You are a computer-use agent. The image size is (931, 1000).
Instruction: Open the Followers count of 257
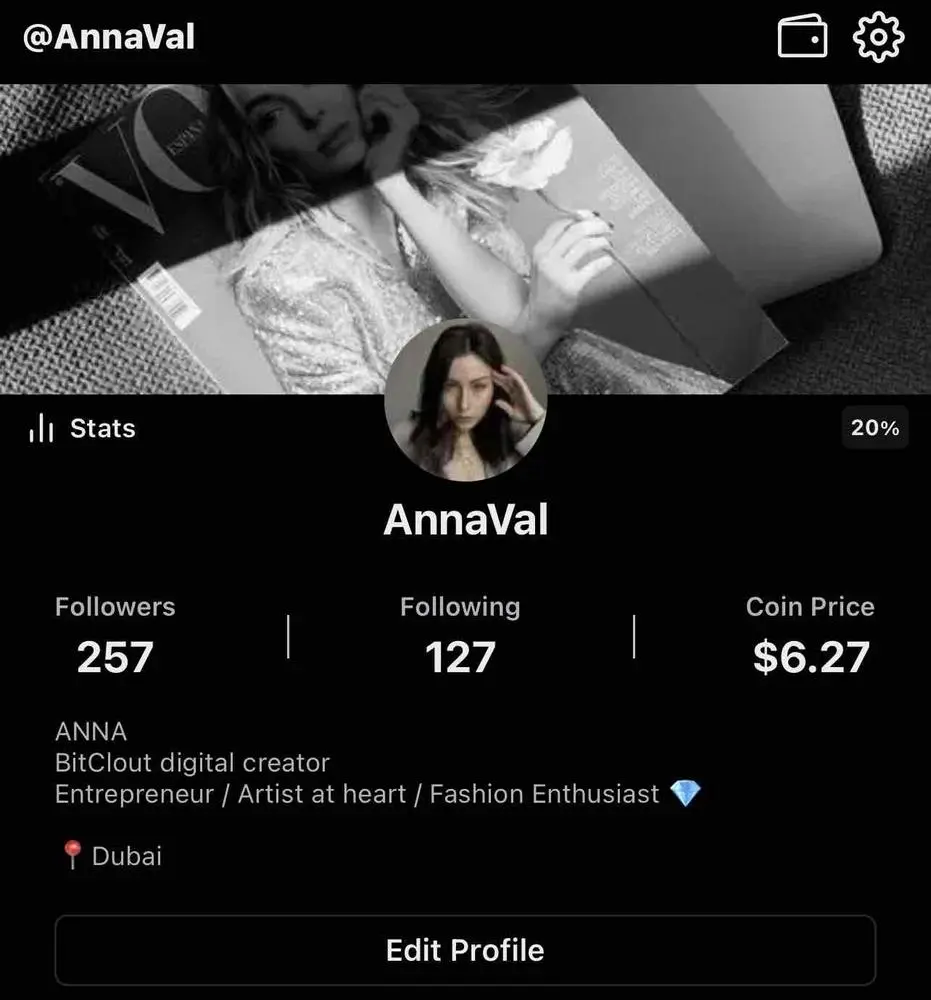tap(114, 657)
